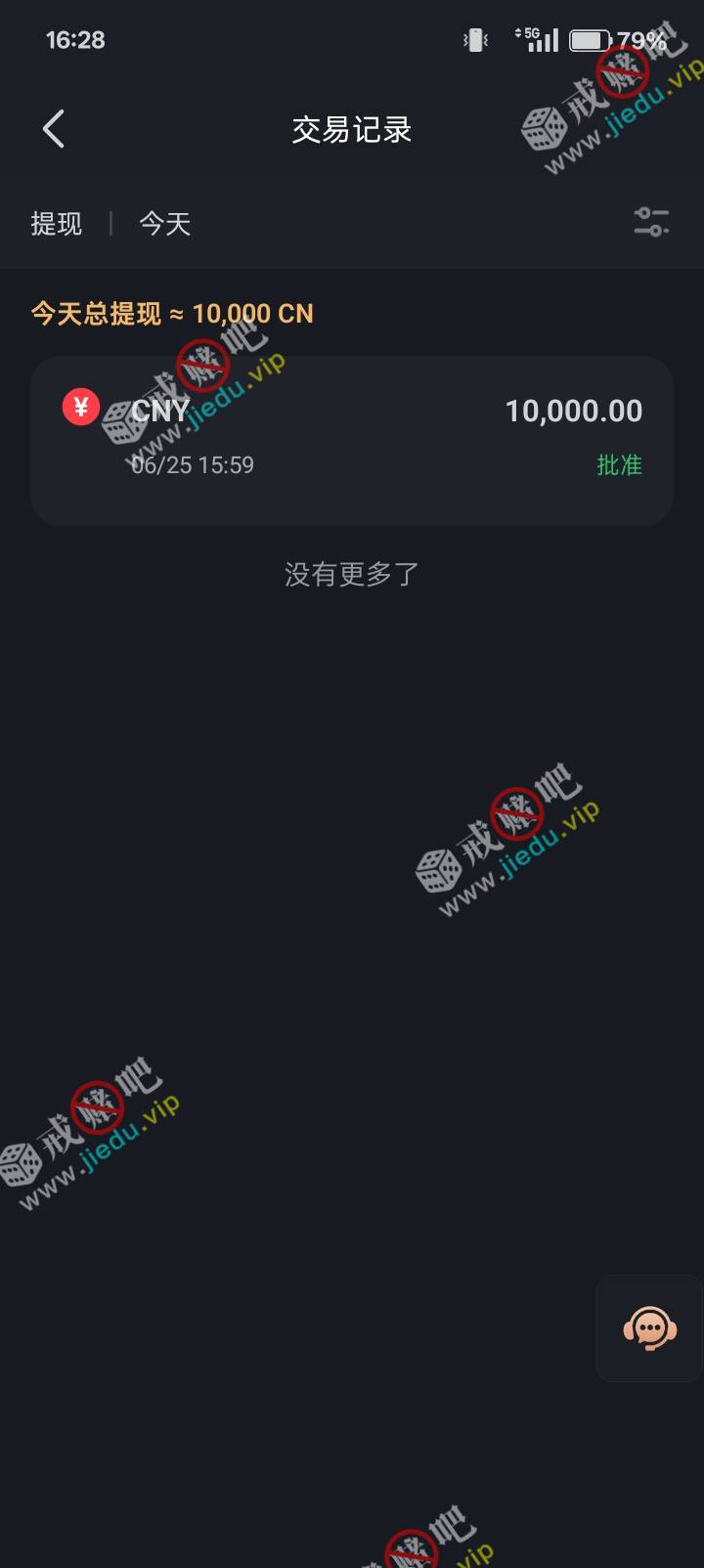Open the transaction filter settings icon

point(651,222)
